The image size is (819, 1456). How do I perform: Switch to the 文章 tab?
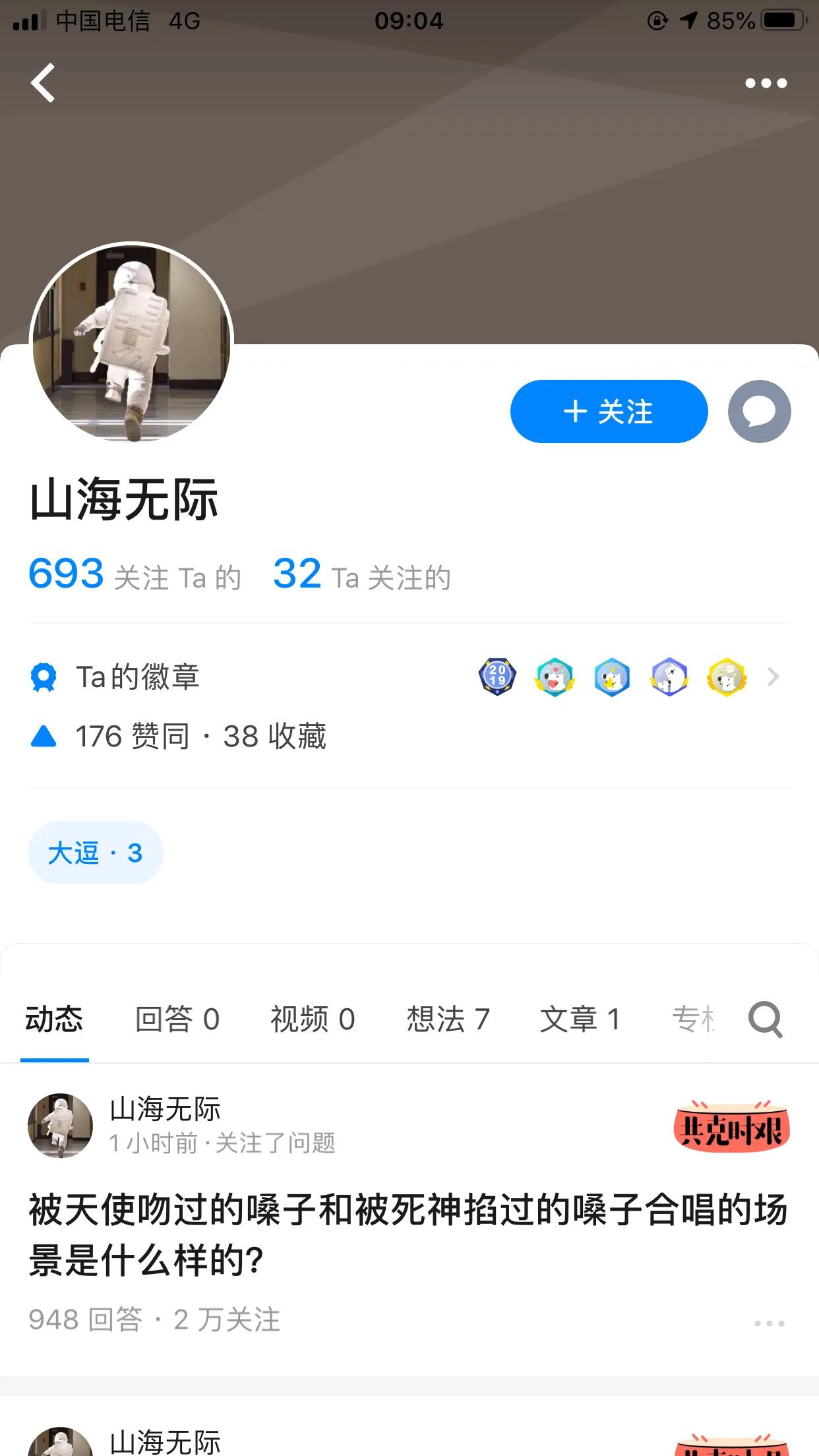581,1019
